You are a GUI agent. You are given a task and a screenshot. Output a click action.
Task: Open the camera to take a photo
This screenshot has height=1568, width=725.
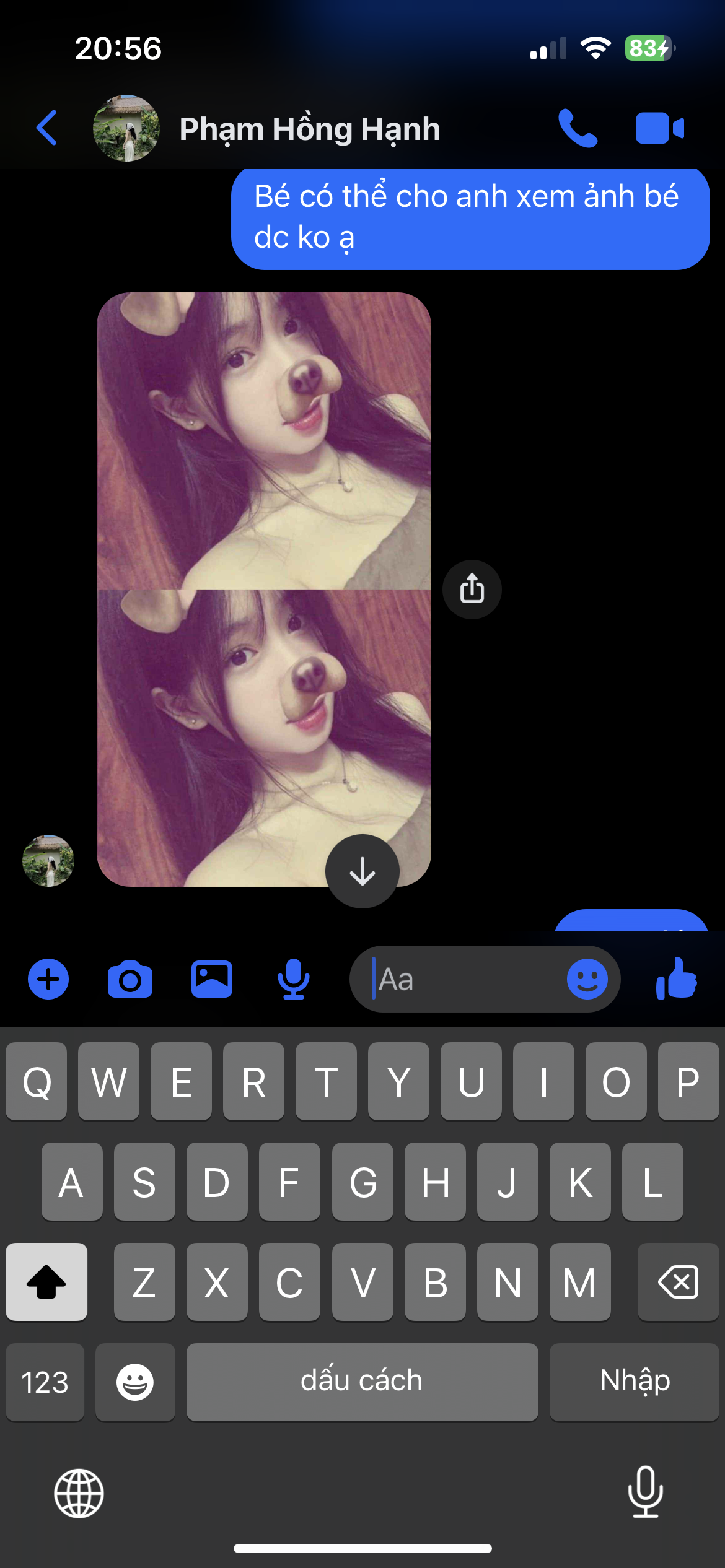point(130,980)
